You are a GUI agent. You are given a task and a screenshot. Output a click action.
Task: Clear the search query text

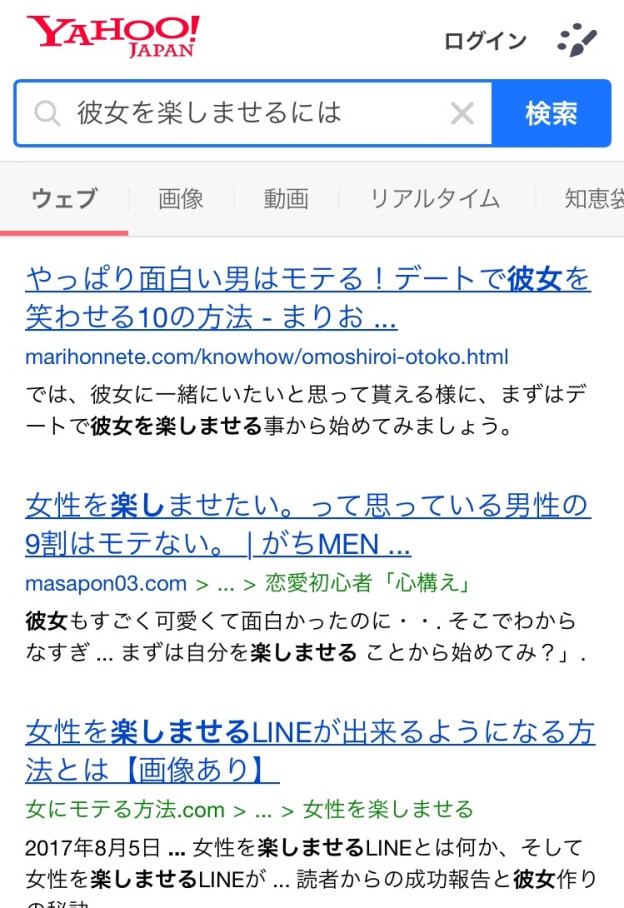click(462, 114)
